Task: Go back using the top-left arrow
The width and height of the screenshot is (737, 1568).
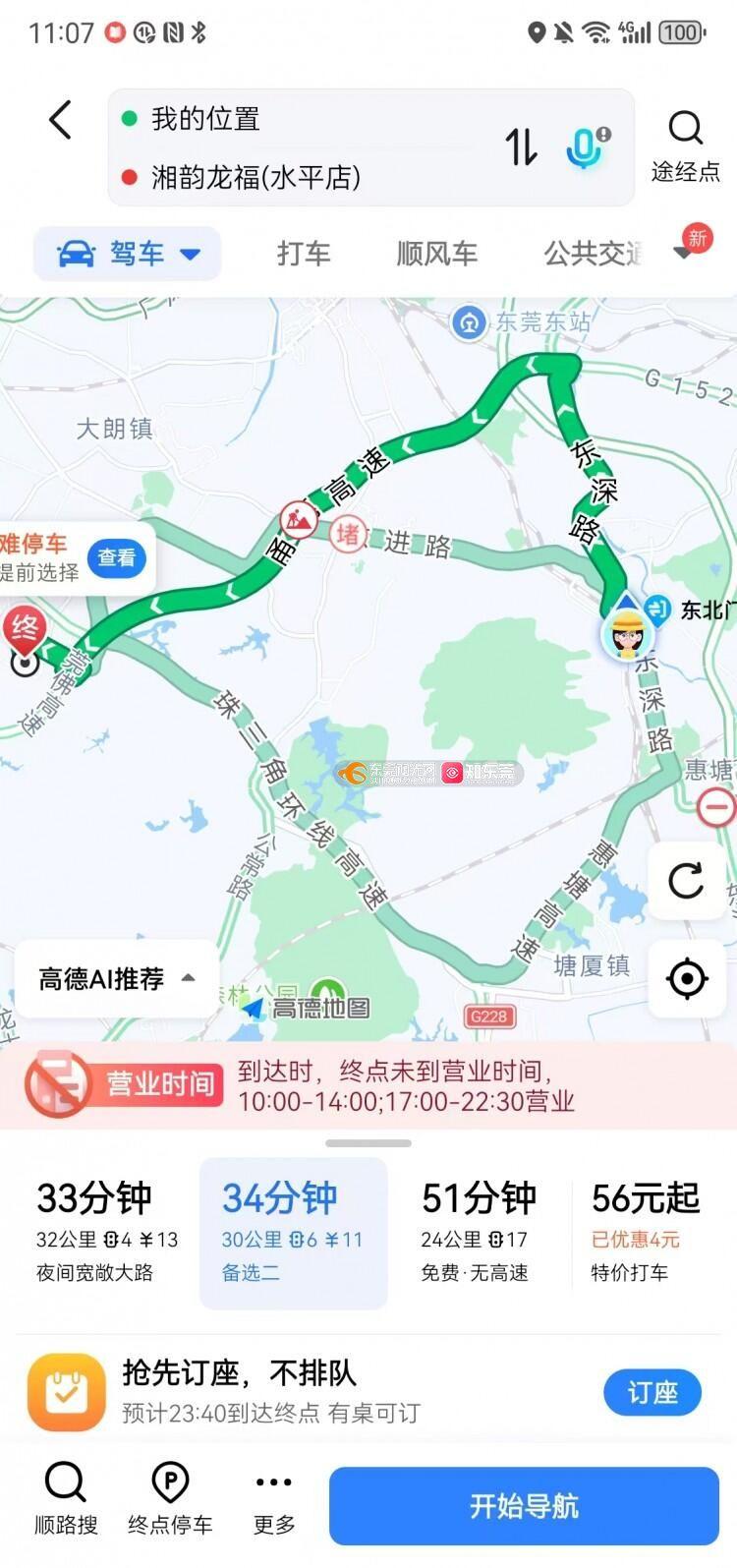Action: (x=61, y=120)
